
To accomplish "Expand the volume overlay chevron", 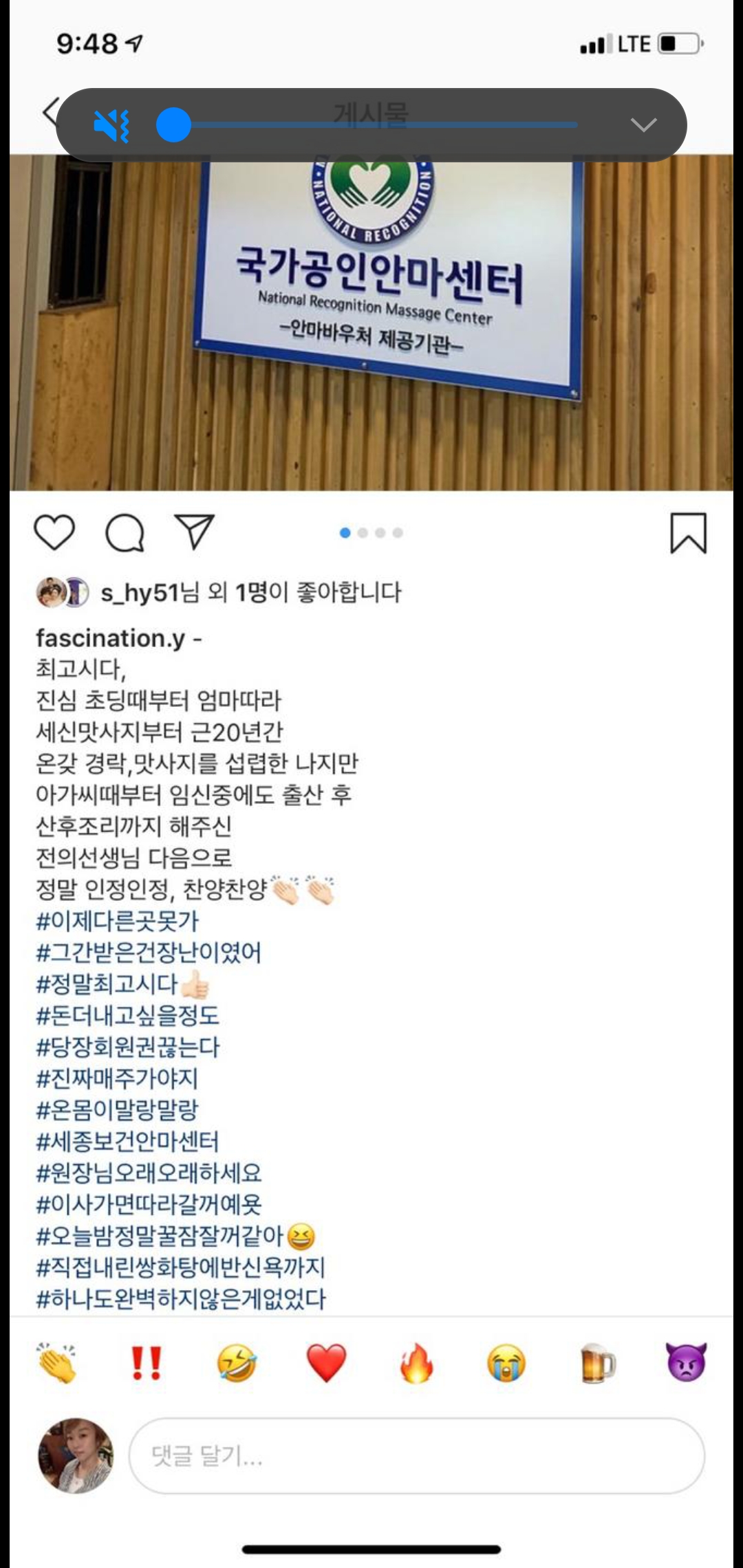I will coord(643,125).
